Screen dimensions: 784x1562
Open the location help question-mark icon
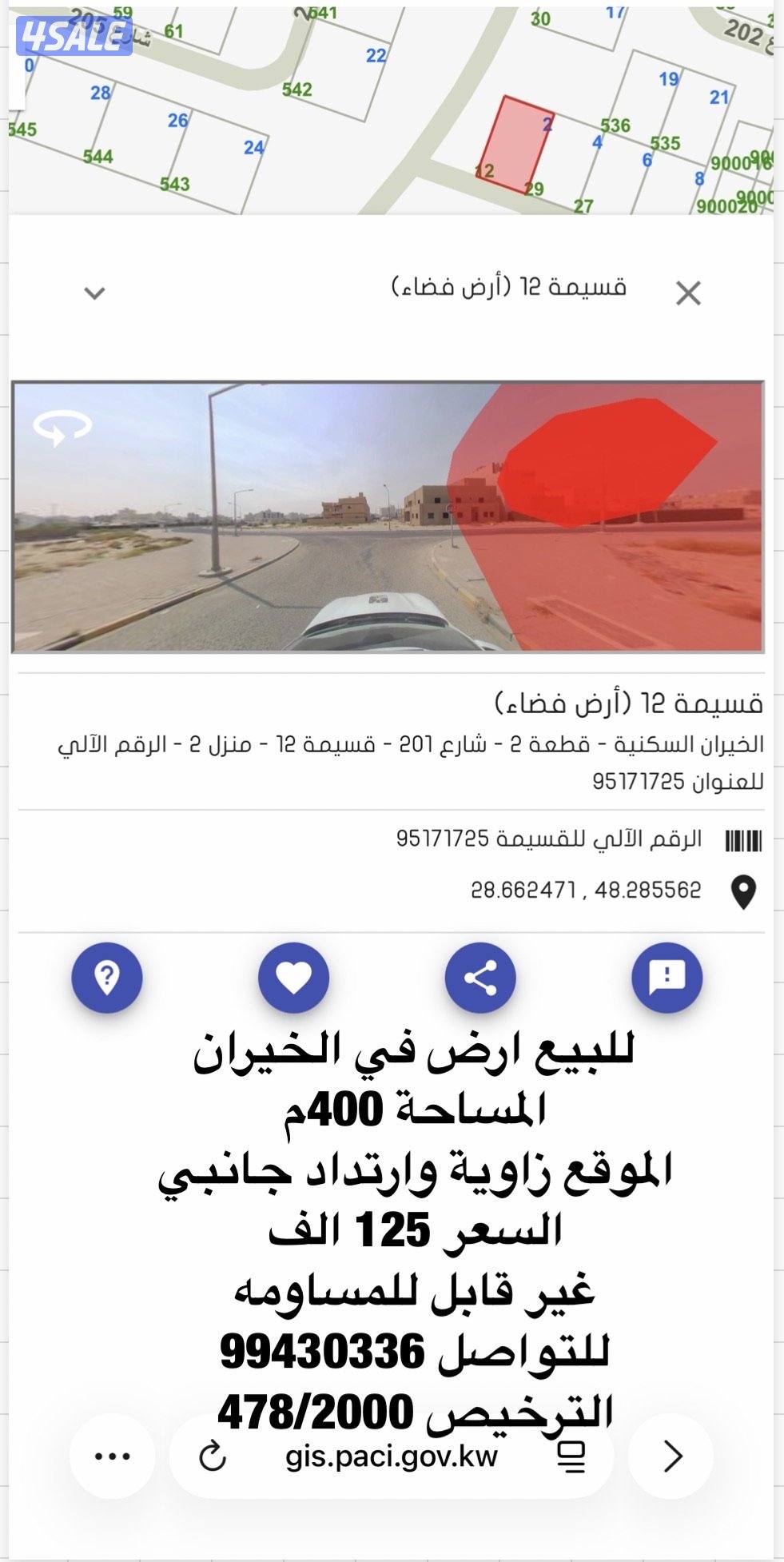pyautogui.click(x=106, y=977)
